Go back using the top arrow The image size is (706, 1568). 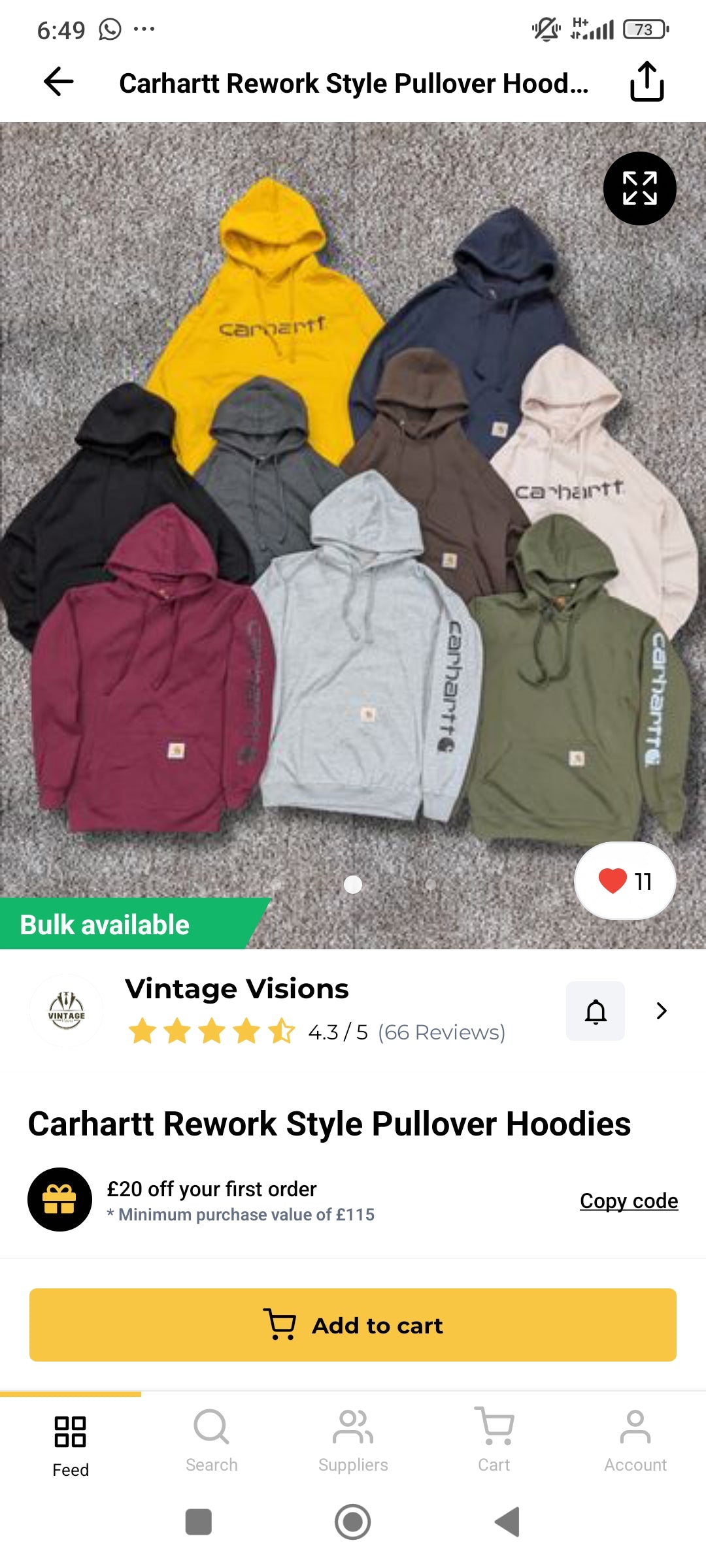[58, 82]
